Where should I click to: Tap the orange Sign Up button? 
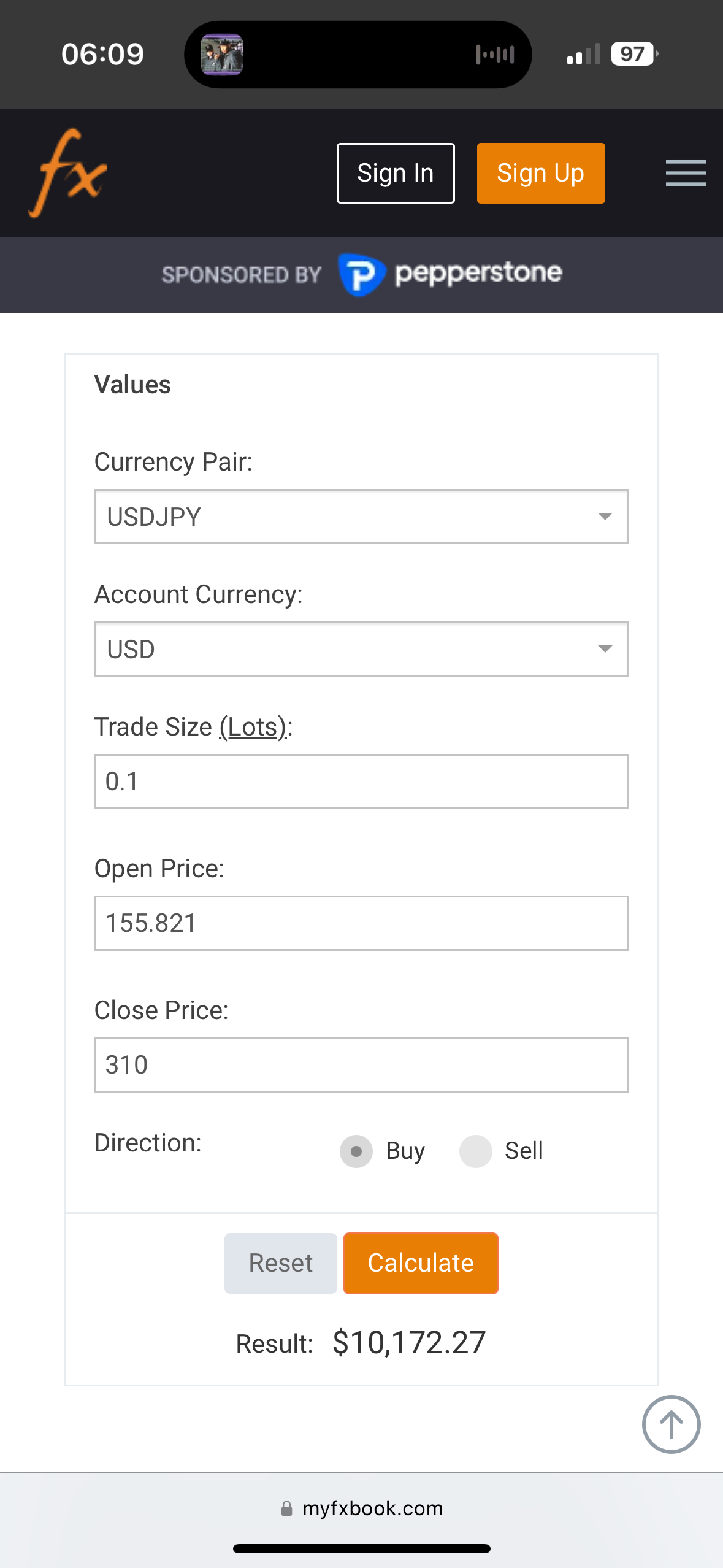pos(541,173)
